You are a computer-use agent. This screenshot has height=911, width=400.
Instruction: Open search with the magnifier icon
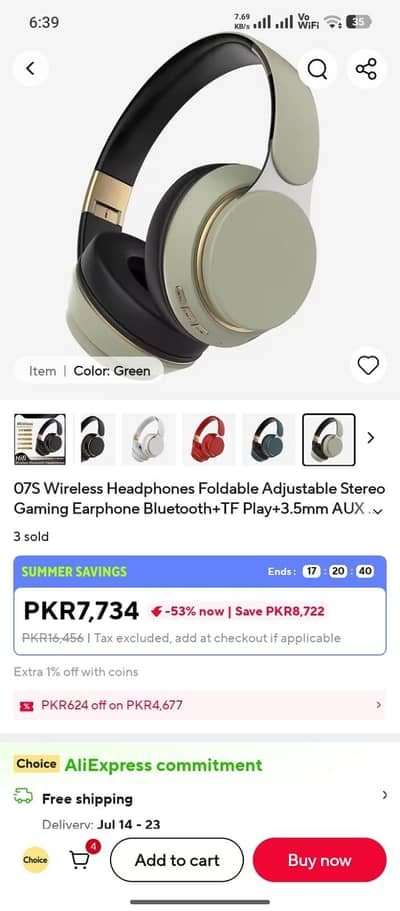[x=317, y=69]
